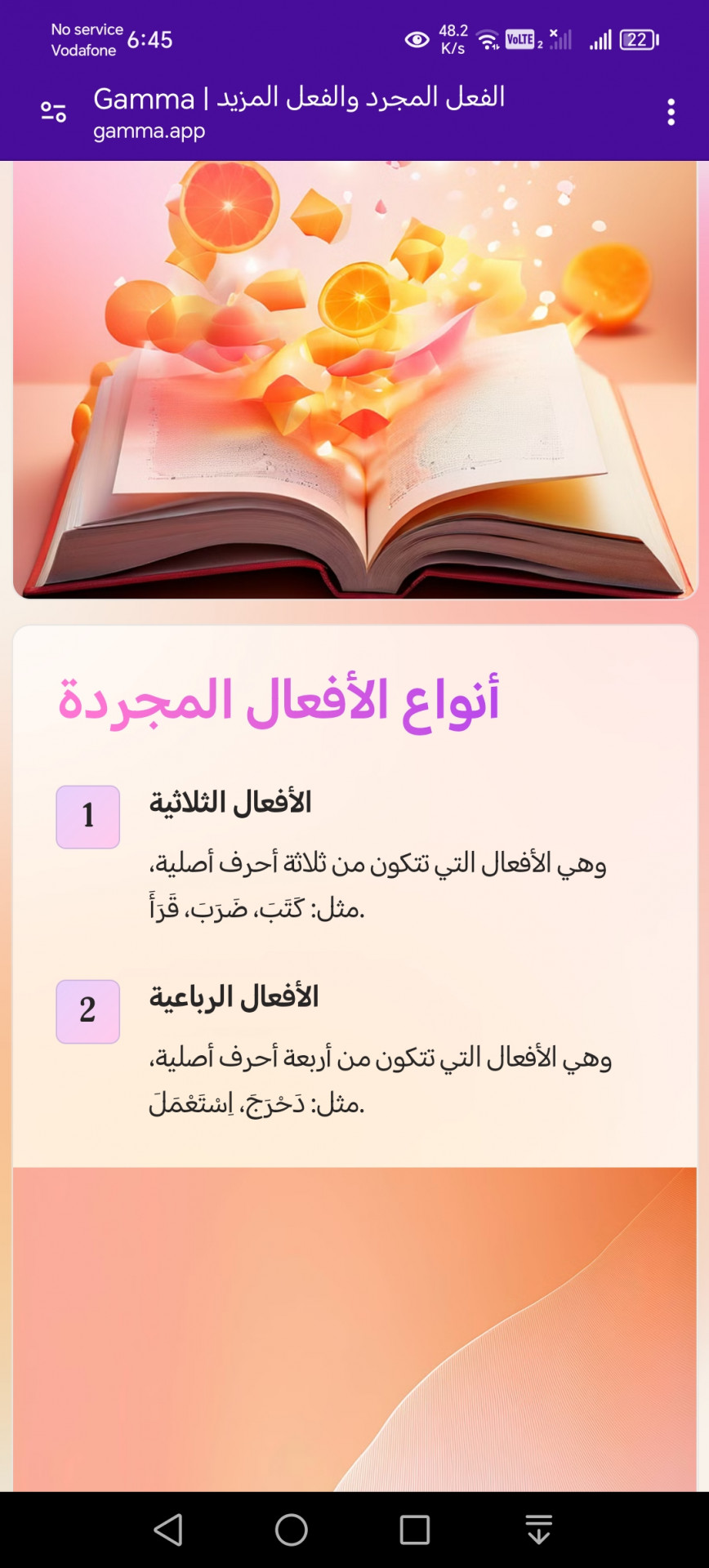Tap the hide navigation bar arrow
Screen dimensions: 709x1568
click(x=538, y=1530)
